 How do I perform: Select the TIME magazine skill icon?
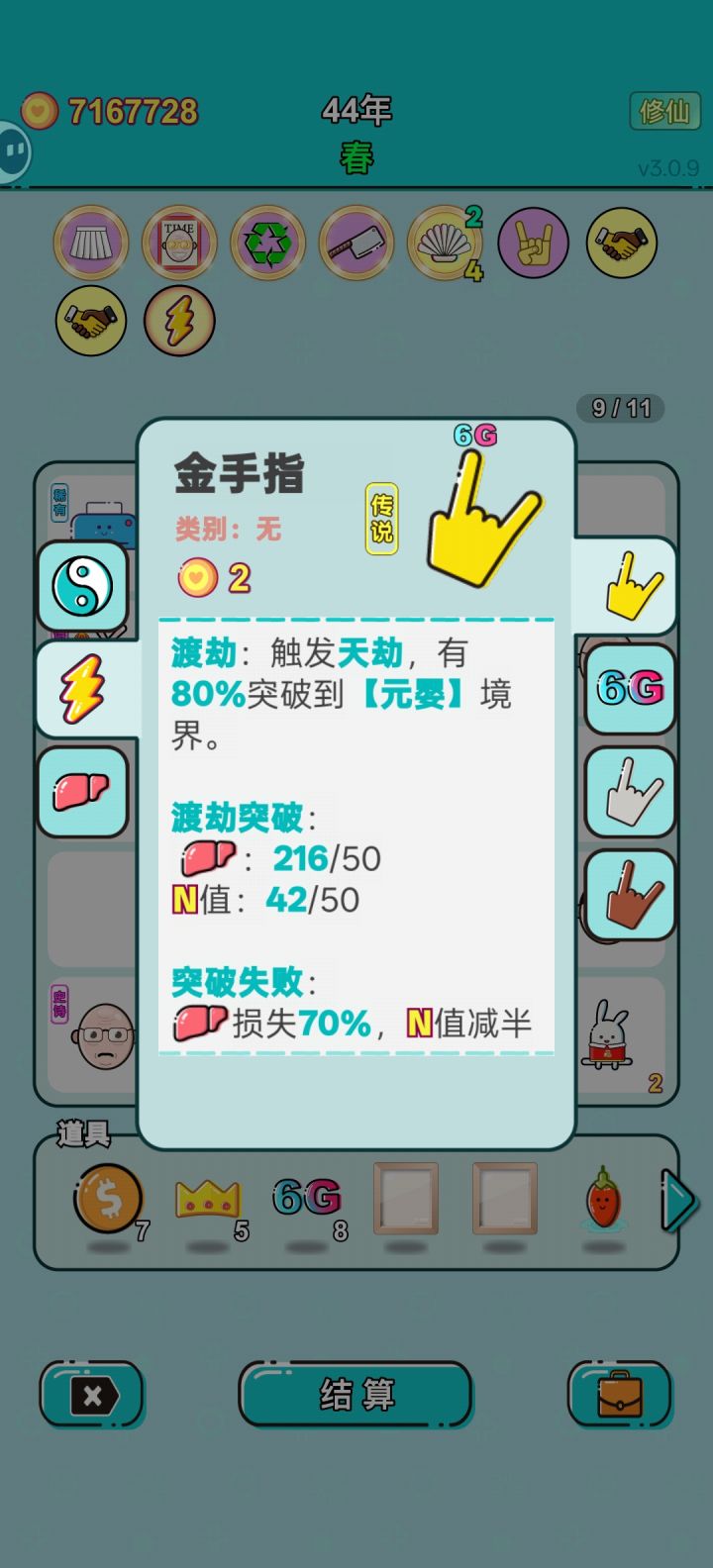178,244
